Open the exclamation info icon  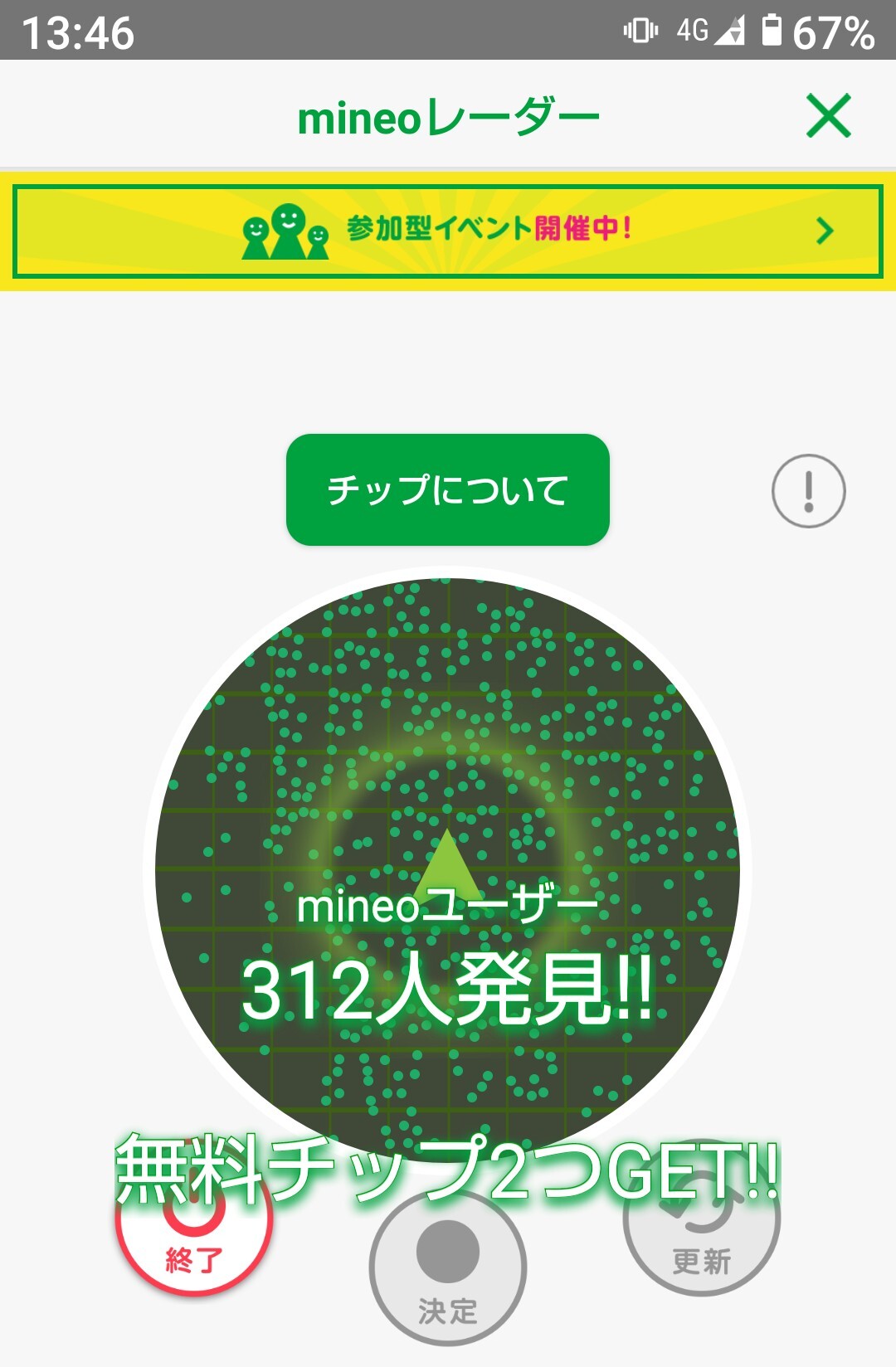(x=808, y=491)
